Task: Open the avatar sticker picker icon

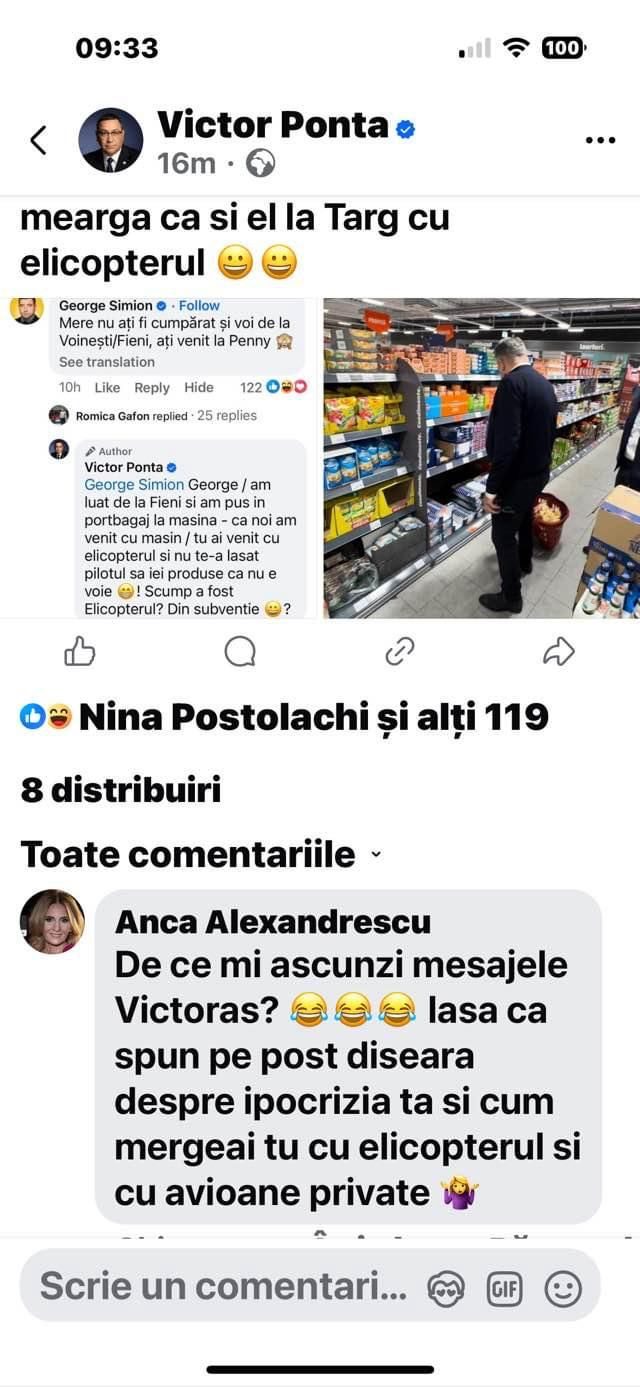Action: coord(445,1289)
